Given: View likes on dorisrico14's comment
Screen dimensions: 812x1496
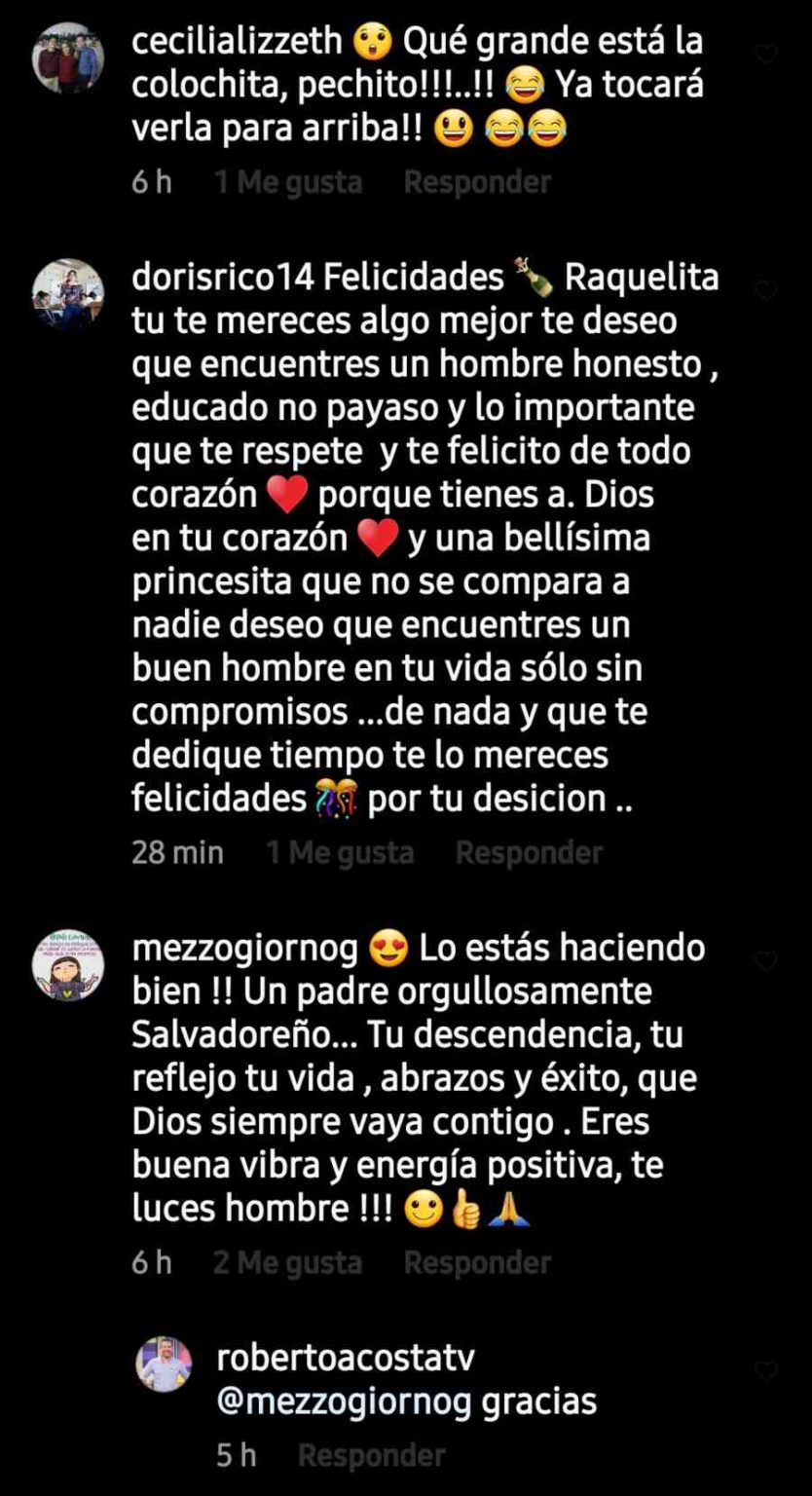Looking at the screenshot, I should 340,853.
